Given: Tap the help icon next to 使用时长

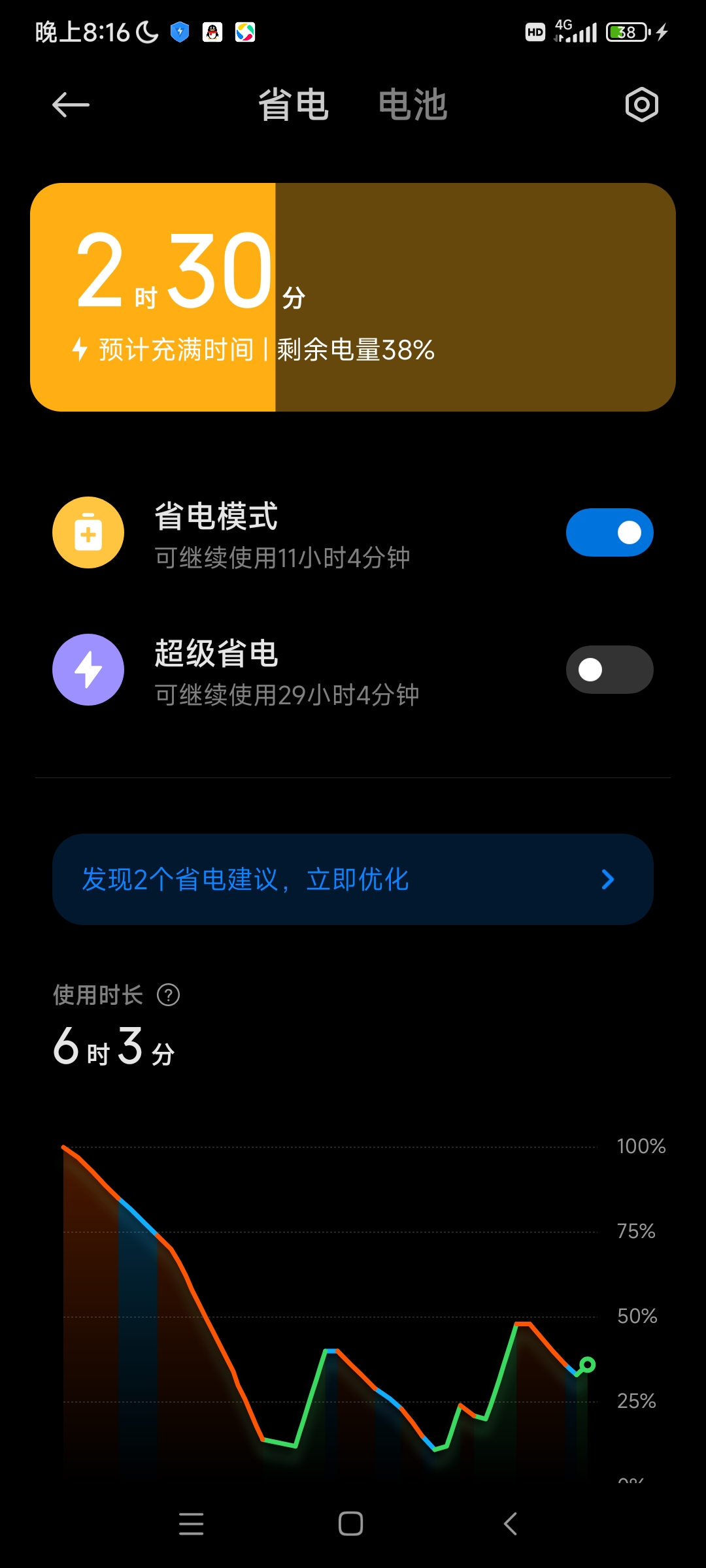Looking at the screenshot, I should 169,995.
